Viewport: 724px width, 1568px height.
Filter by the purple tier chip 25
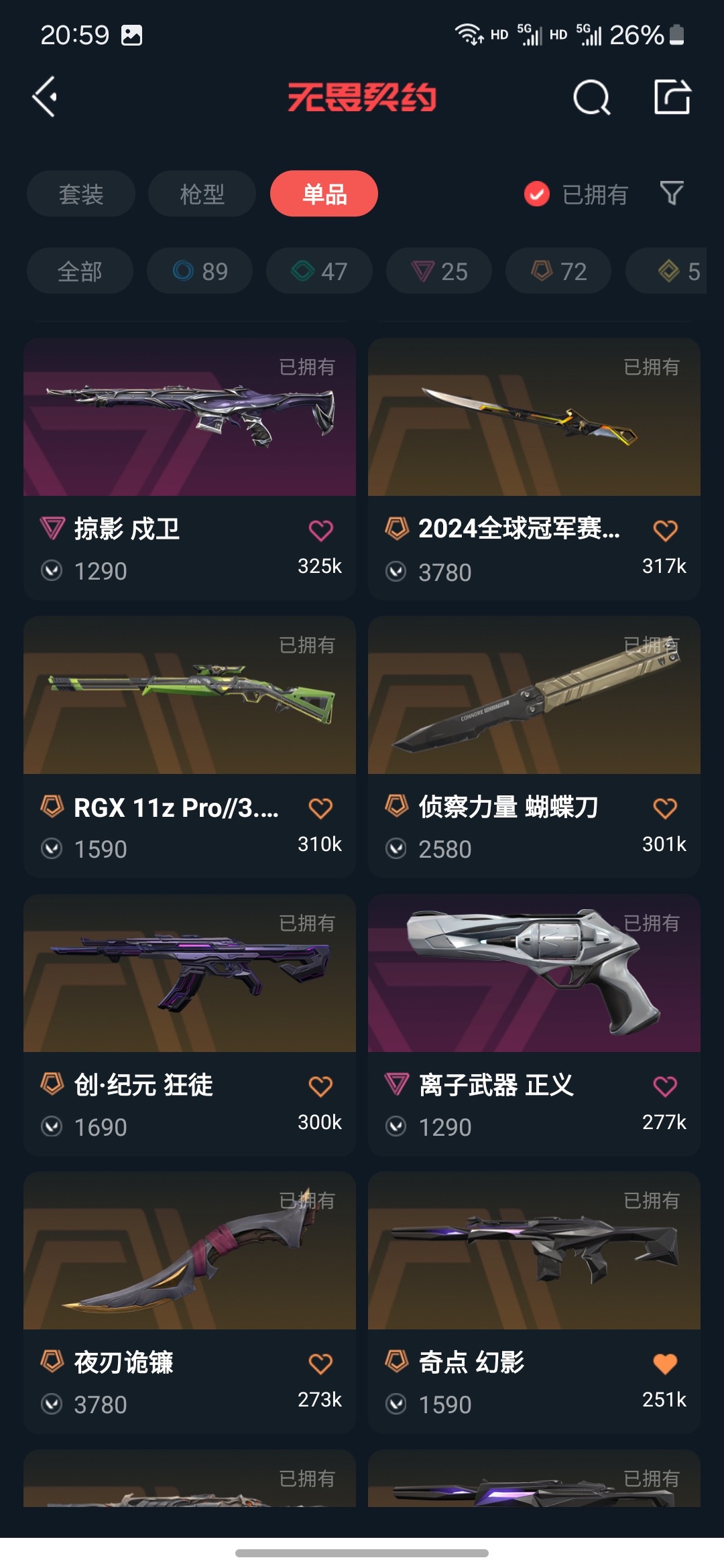(x=439, y=271)
